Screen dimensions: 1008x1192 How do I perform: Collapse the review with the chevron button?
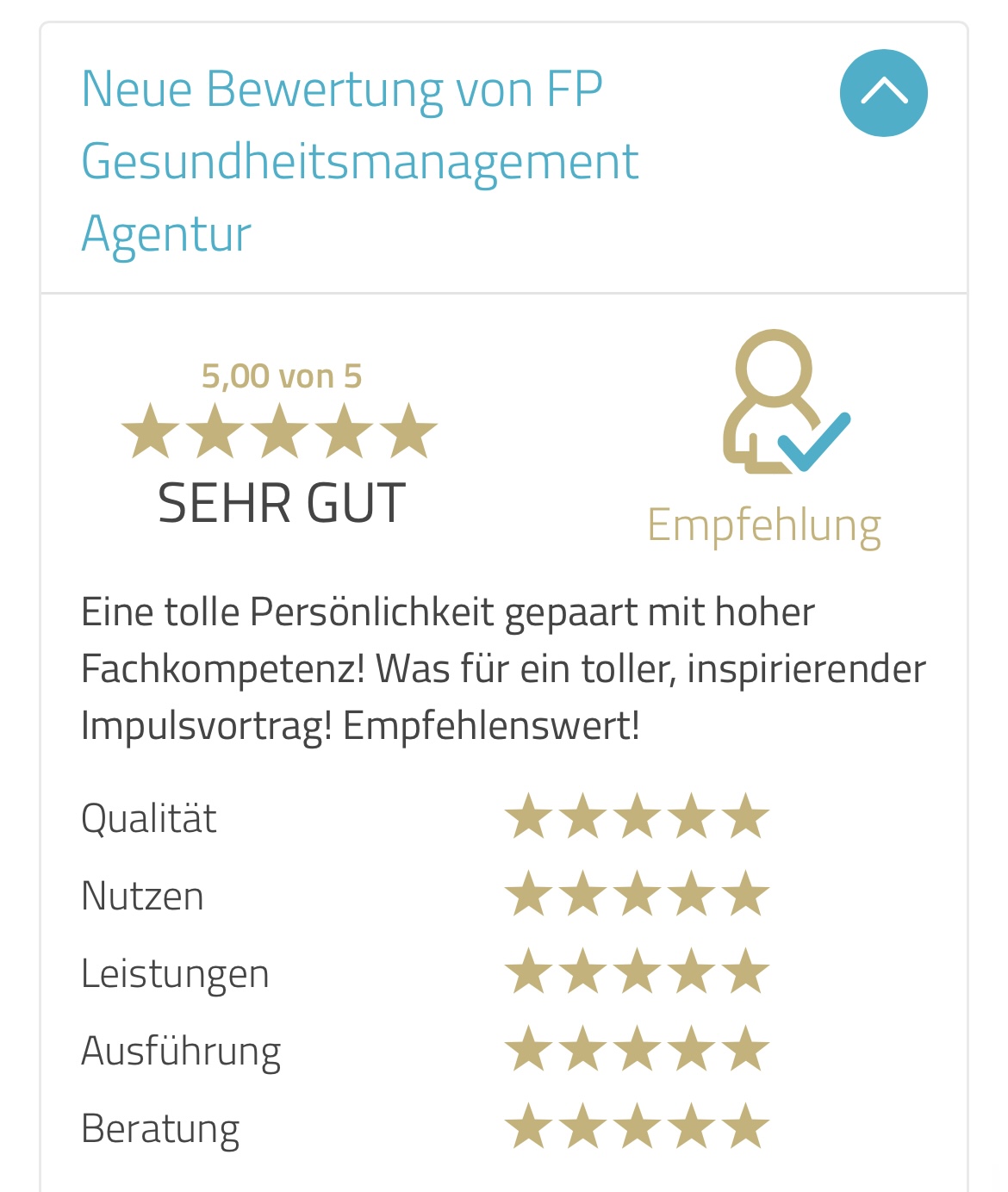[x=883, y=93]
